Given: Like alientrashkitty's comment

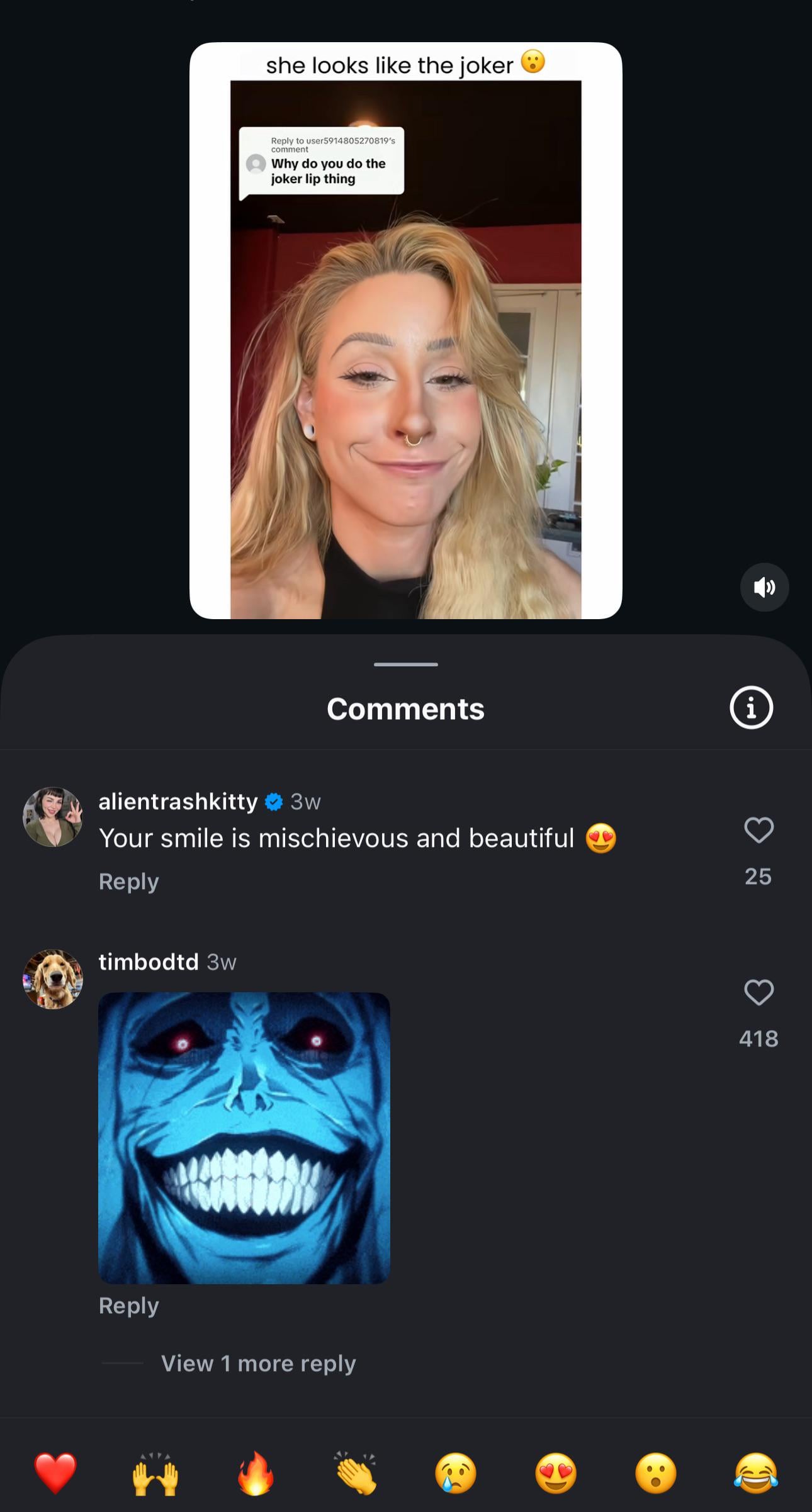Looking at the screenshot, I should (758, 830).
